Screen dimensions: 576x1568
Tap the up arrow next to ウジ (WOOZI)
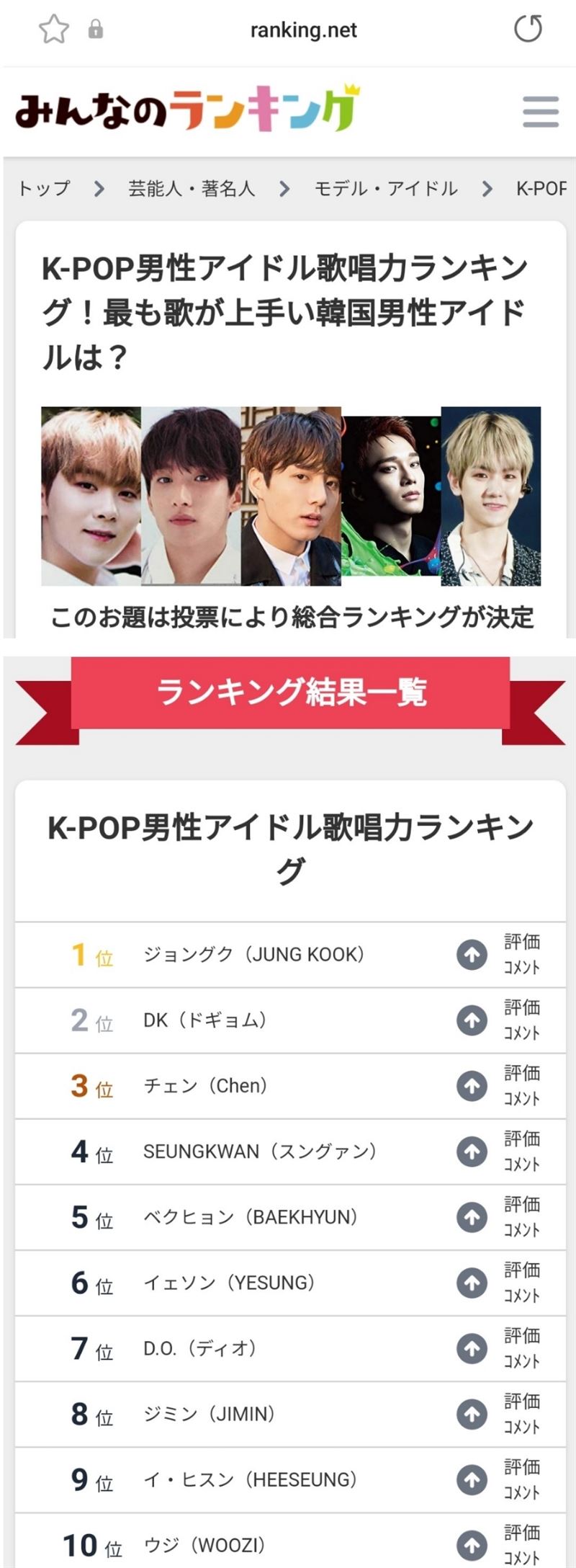472,1545
